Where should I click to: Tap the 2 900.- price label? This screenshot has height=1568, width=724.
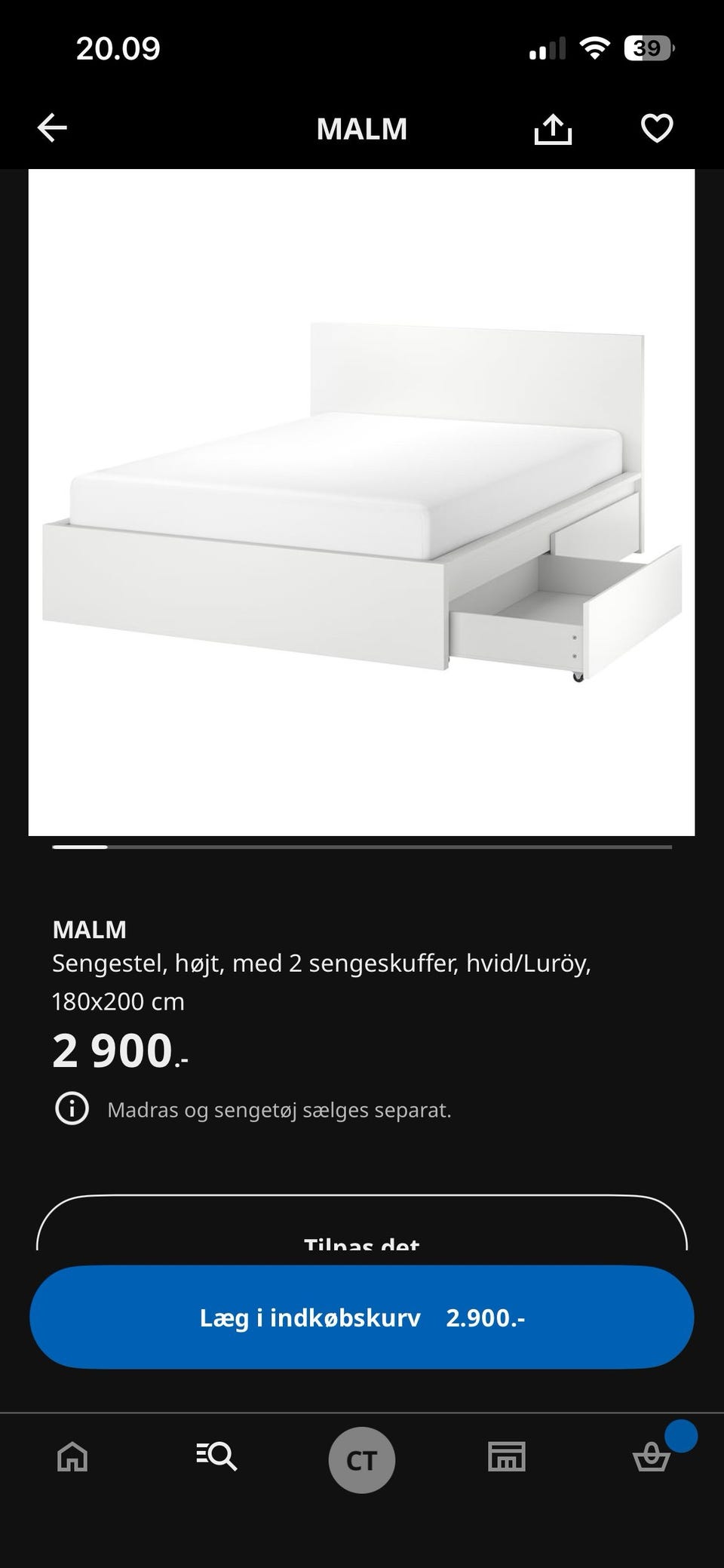[x=117, y=1050]
